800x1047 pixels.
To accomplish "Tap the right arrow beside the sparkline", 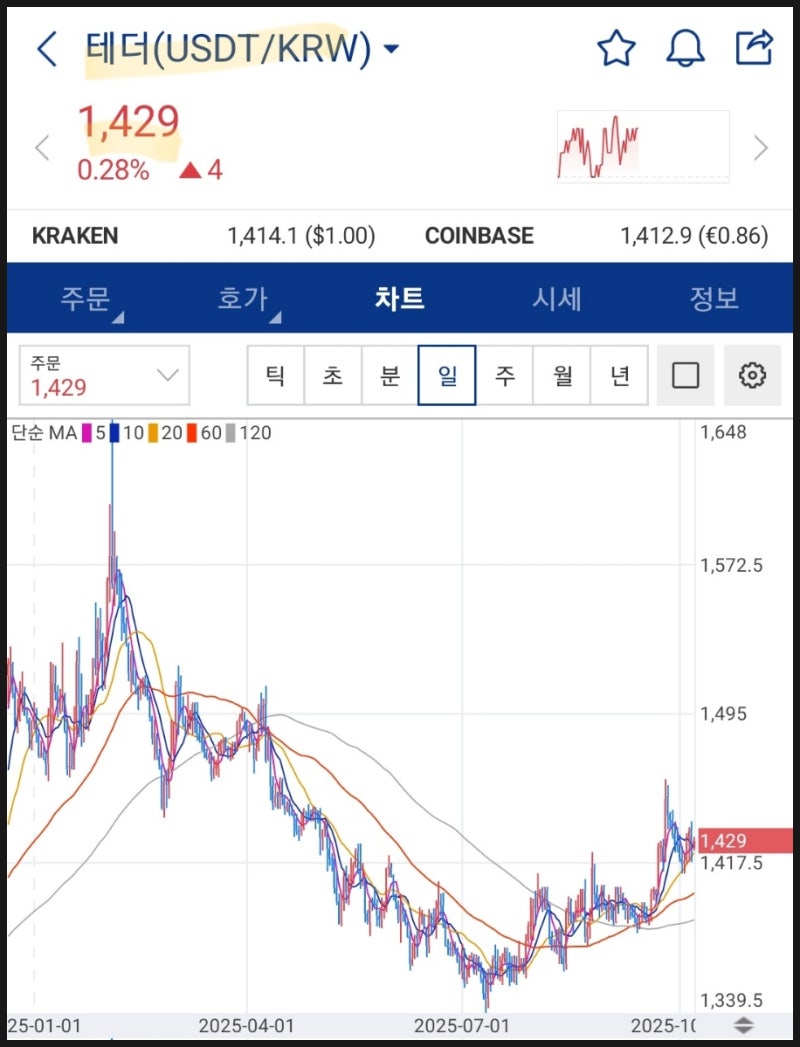I will click(762, 147).
